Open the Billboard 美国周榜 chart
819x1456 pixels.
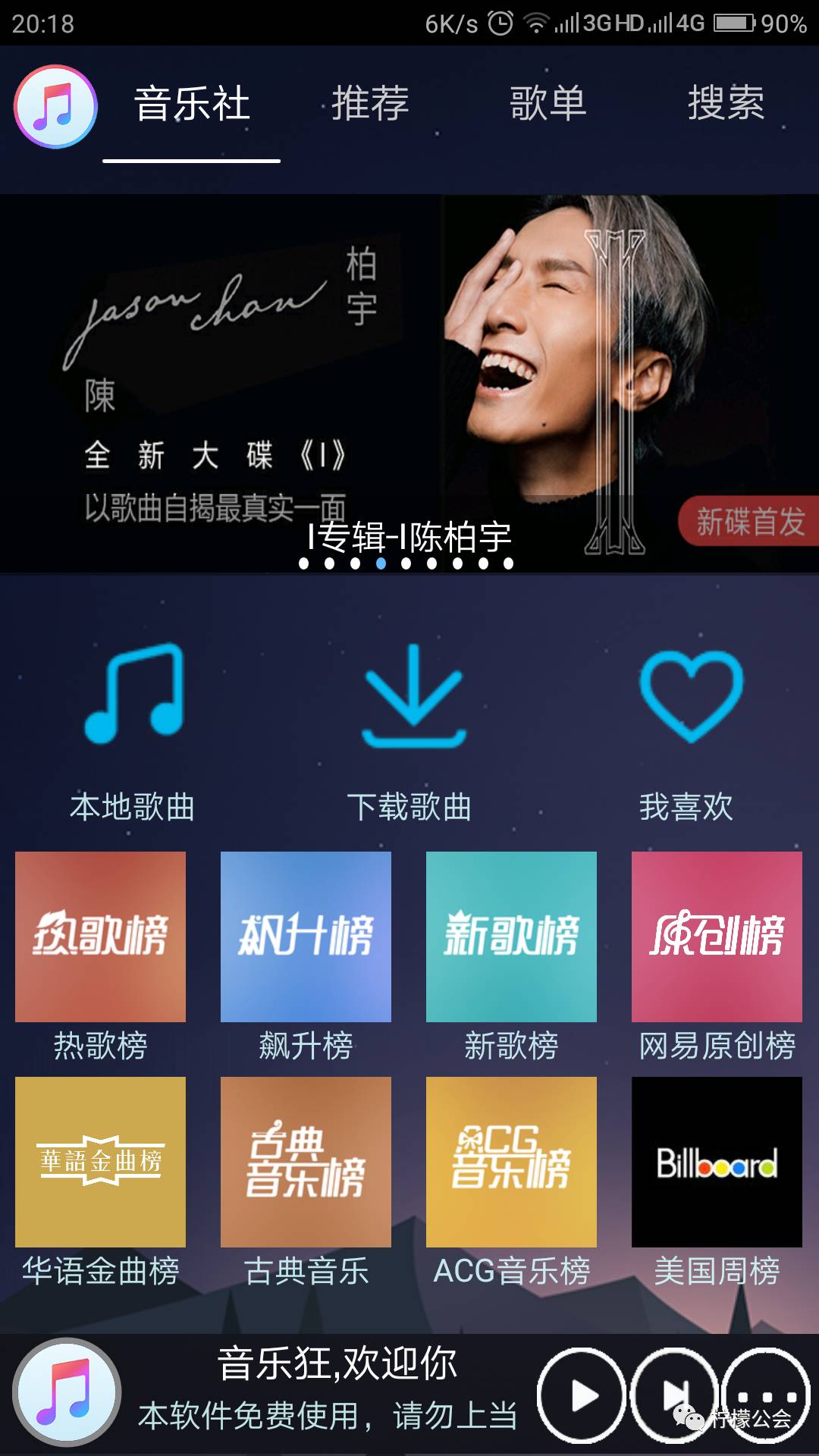(x=717, y=1162)
